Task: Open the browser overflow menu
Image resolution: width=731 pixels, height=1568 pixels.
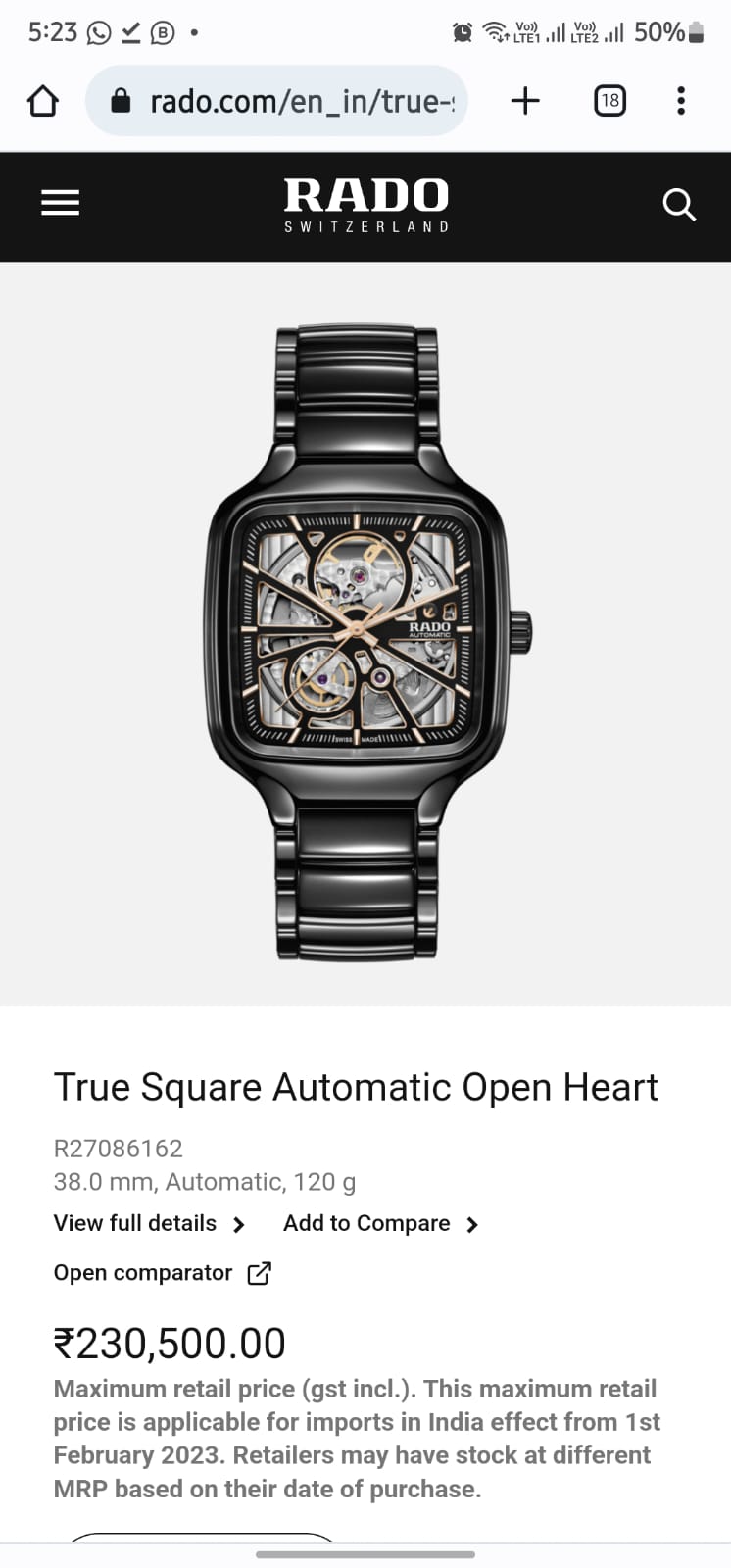Action: [x=681, y=101]
